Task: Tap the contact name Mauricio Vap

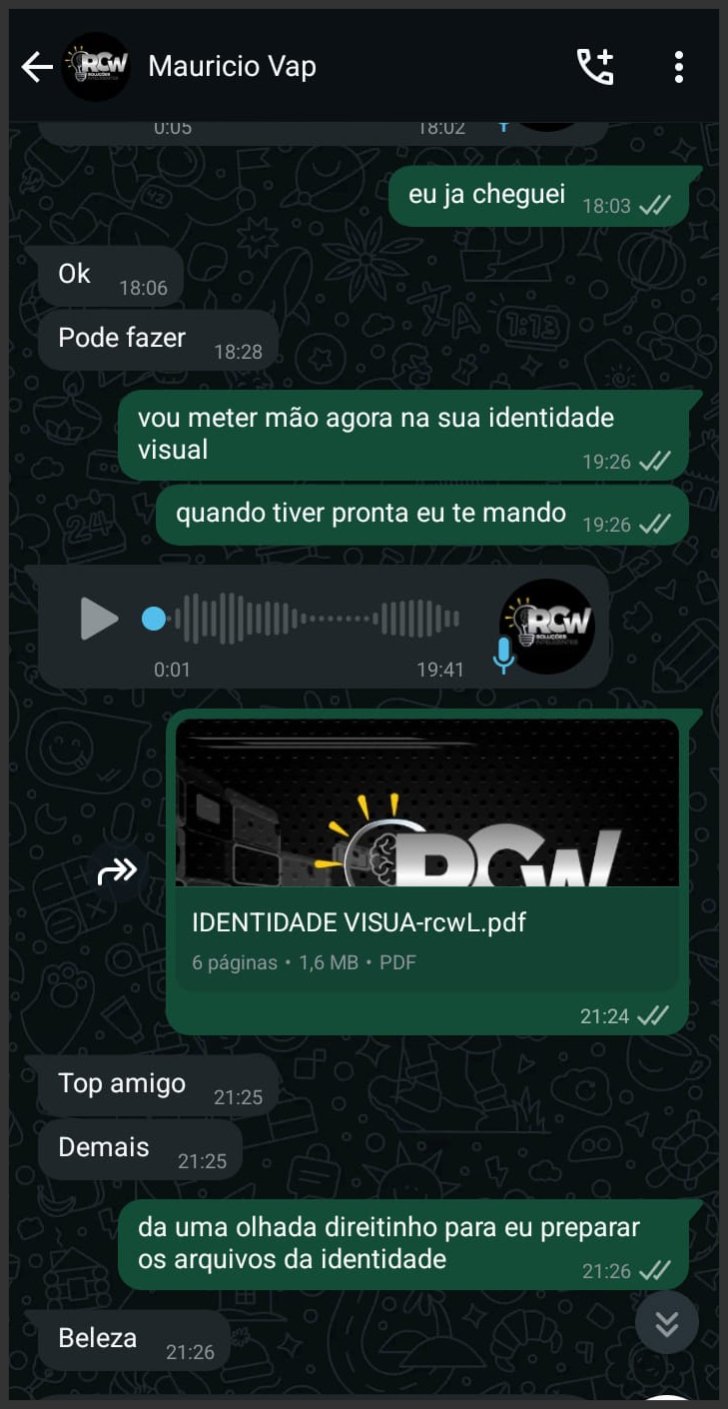Action: click(x=232, y=66)
